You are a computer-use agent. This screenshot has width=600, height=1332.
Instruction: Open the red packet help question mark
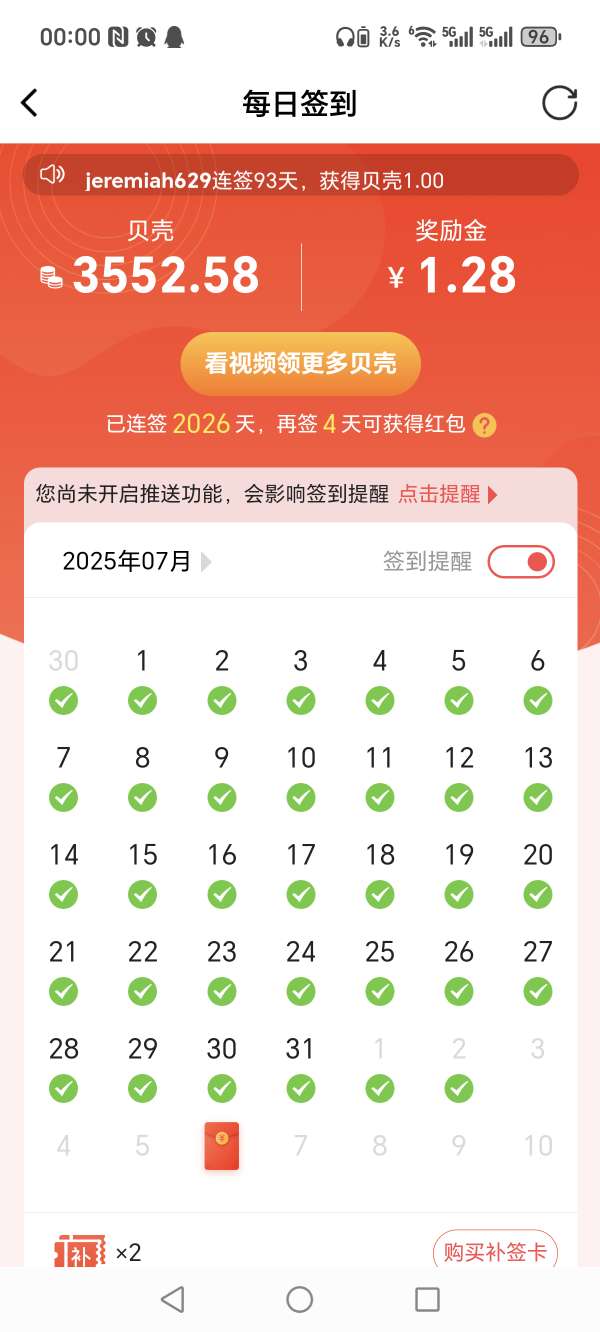point(484,425)
